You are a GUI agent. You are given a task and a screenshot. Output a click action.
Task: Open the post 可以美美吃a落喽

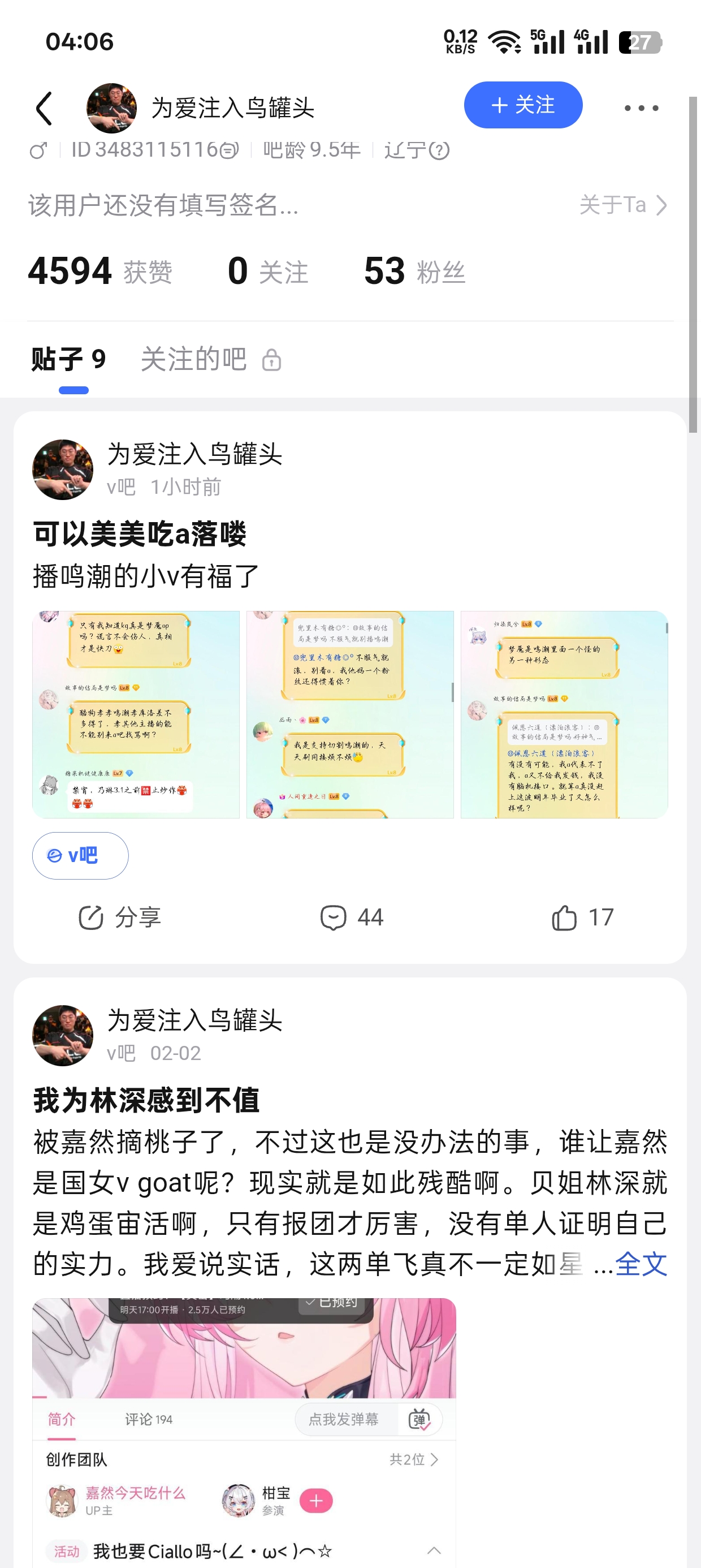tap(140, 535)
